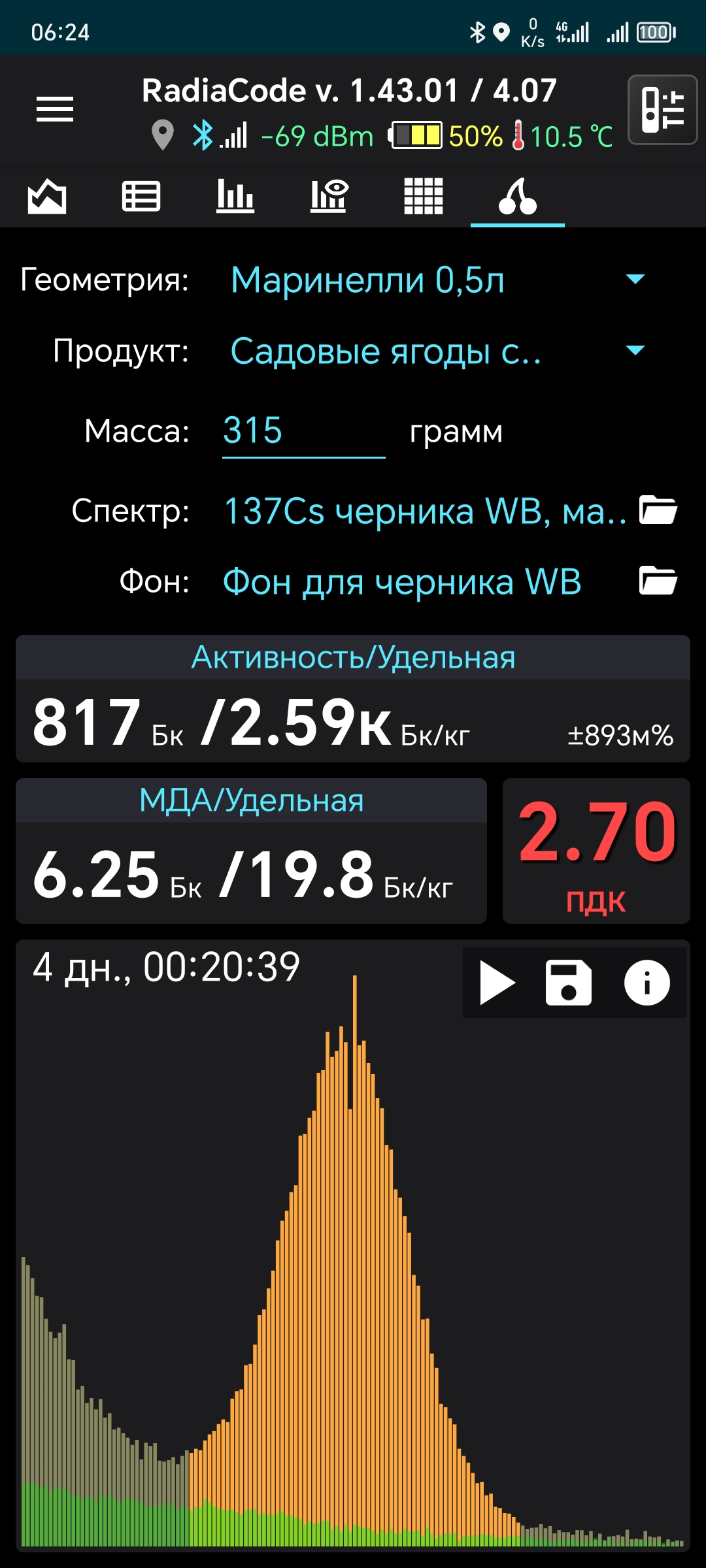Edit the Масса field value 315
The height and width of the screenshot is (1568, 706).
coord(303,431)
